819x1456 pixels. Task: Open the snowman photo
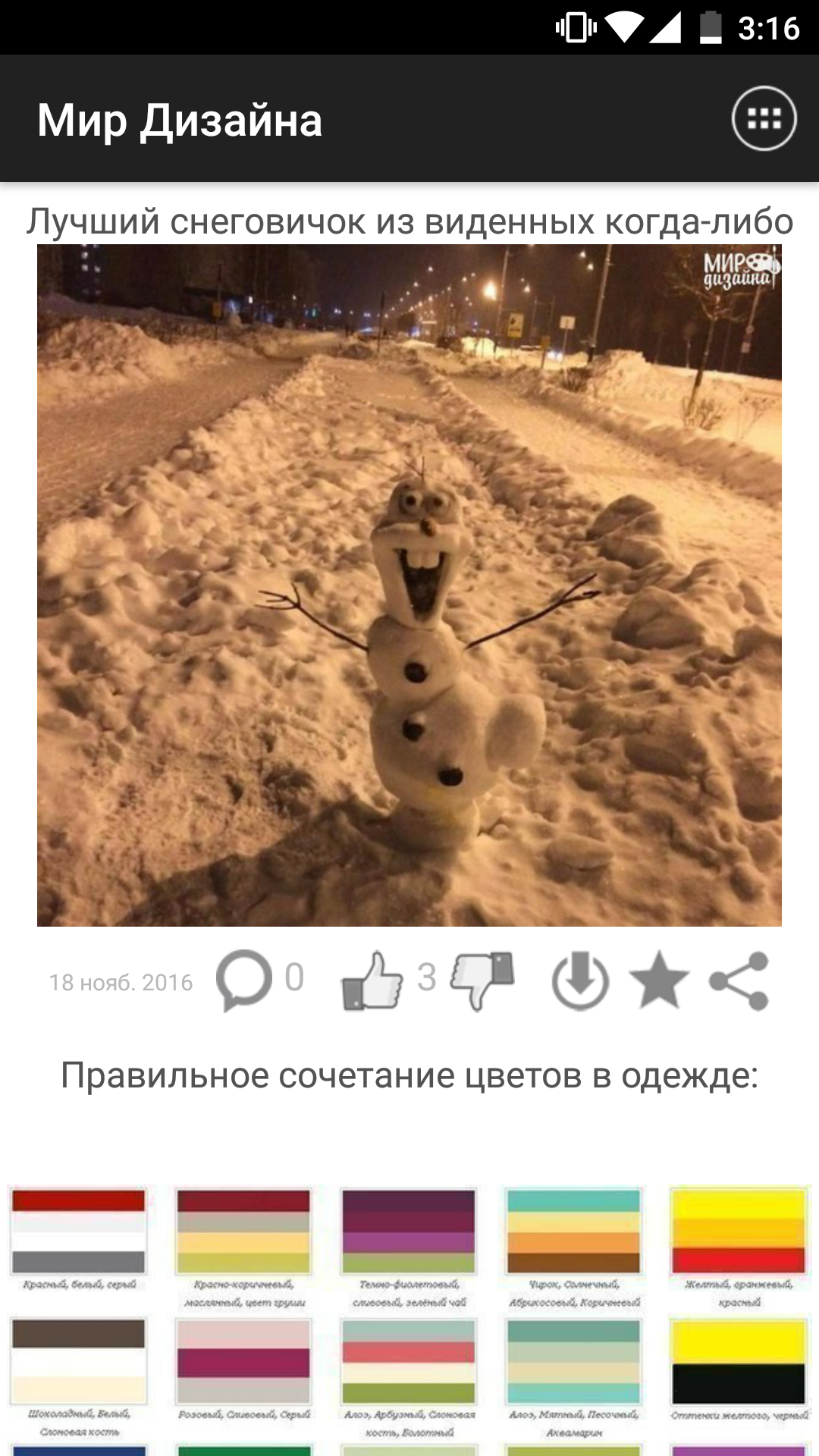[x=409, y=585]
